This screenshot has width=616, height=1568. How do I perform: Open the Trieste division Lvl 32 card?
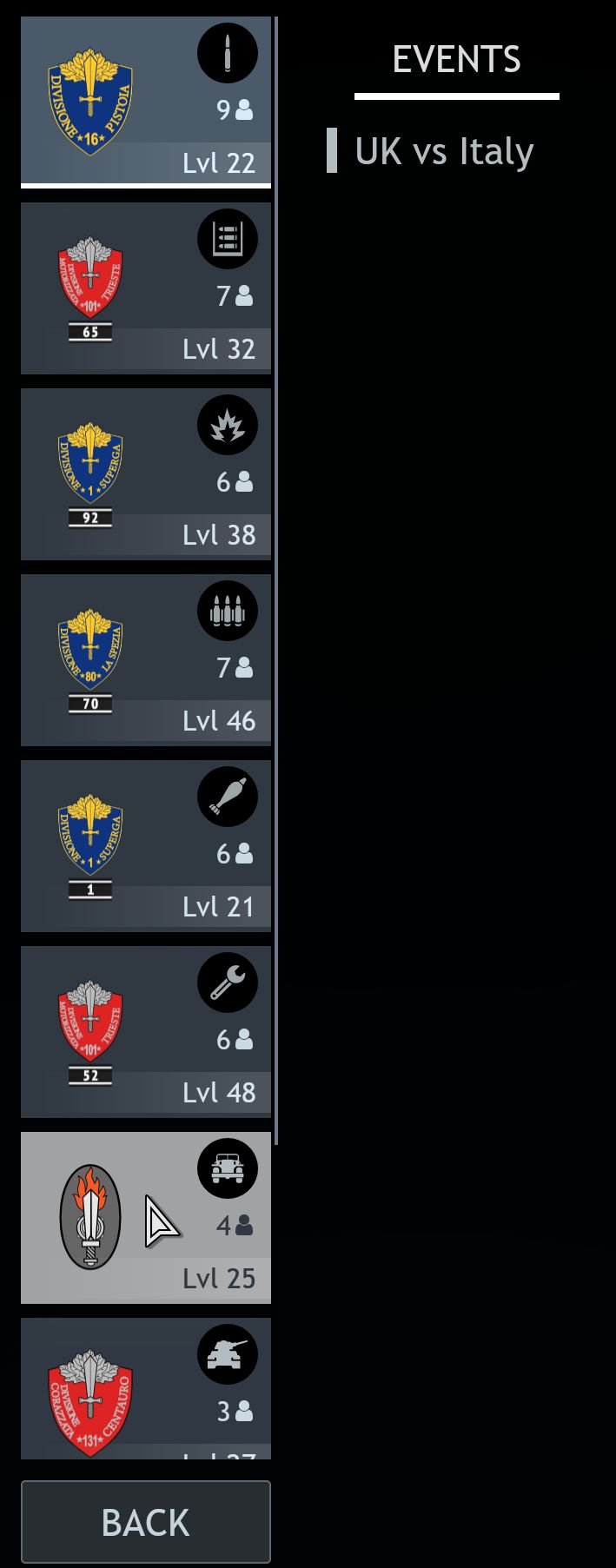(145, 288)
